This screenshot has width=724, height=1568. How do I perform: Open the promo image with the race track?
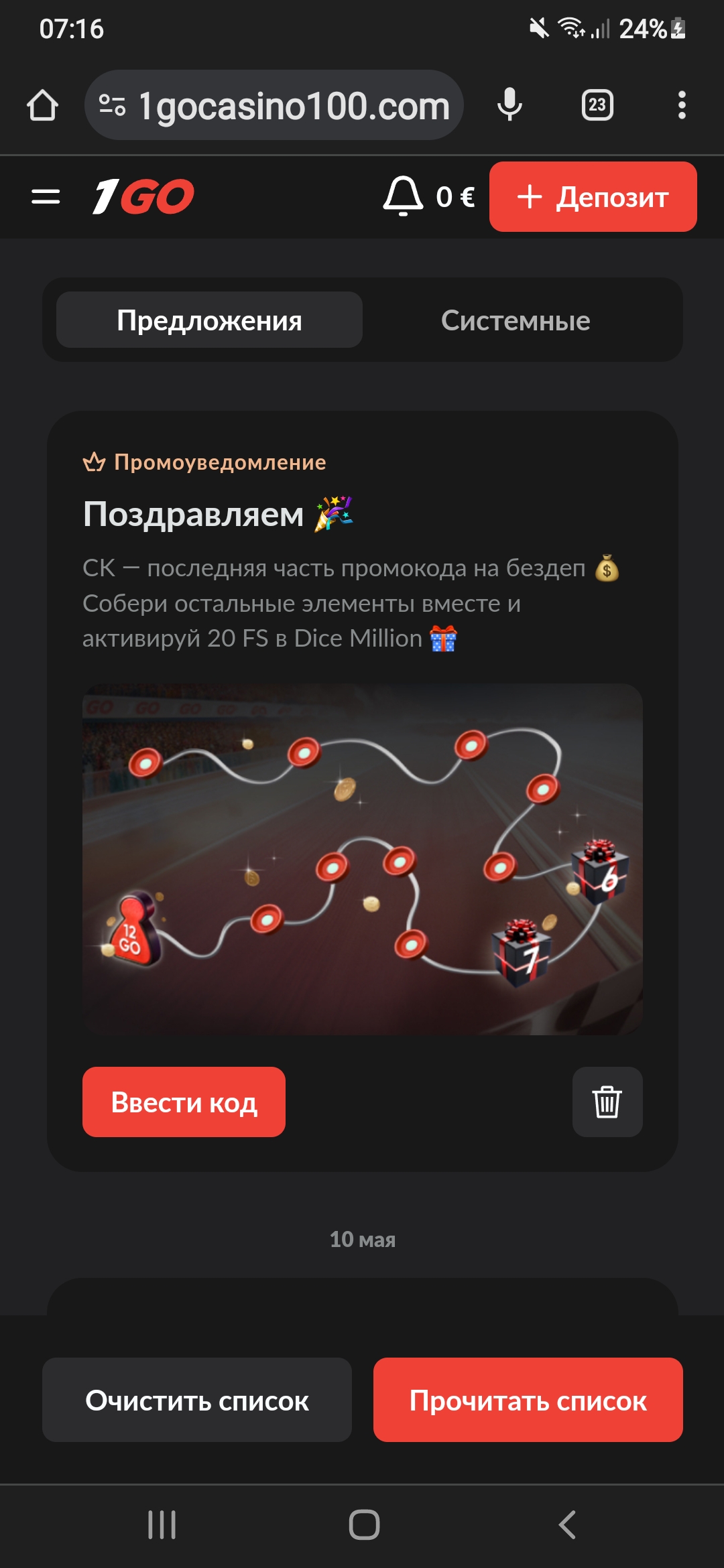tap(362, 859)
